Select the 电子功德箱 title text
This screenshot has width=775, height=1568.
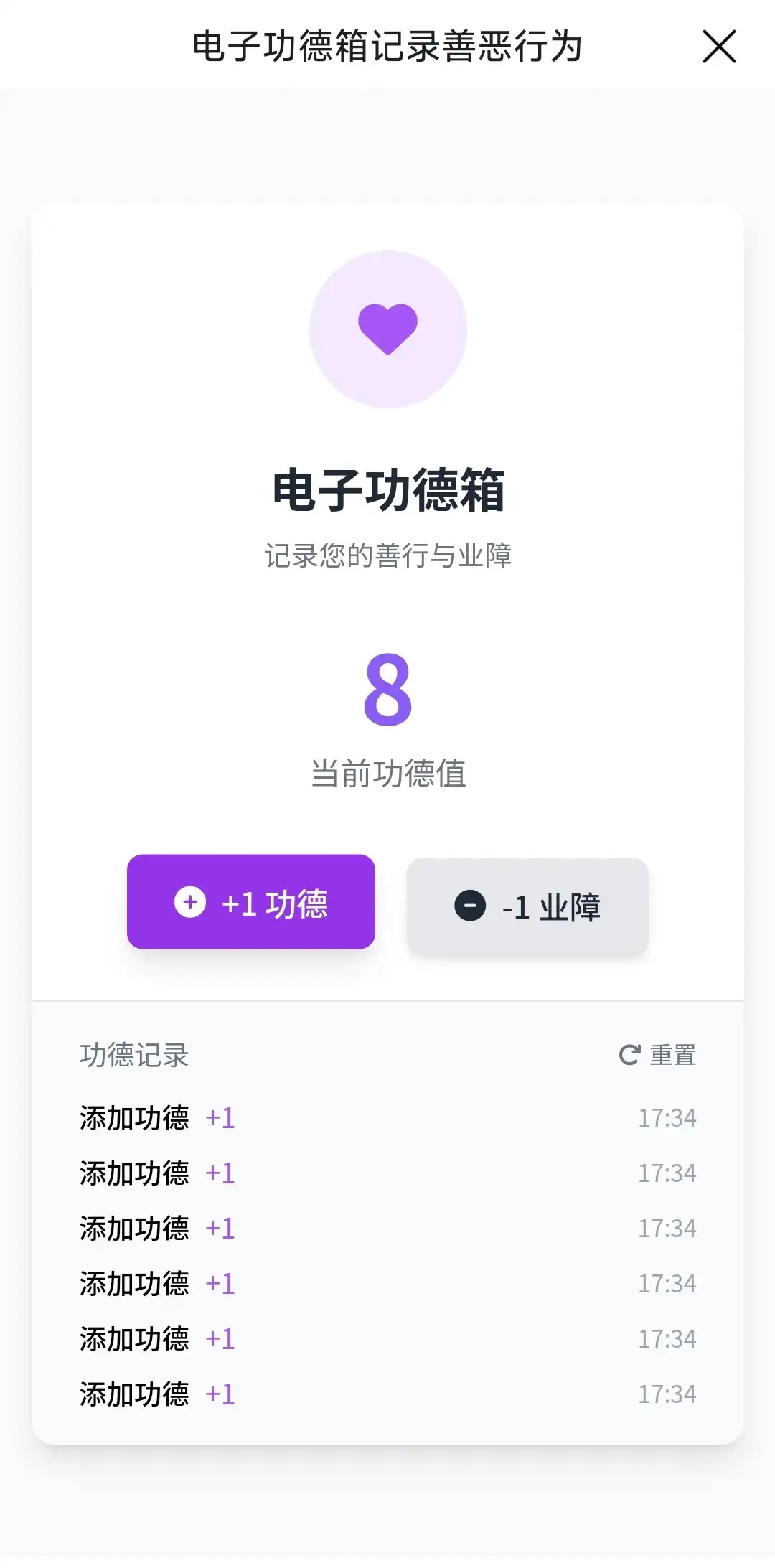[387, 488]
